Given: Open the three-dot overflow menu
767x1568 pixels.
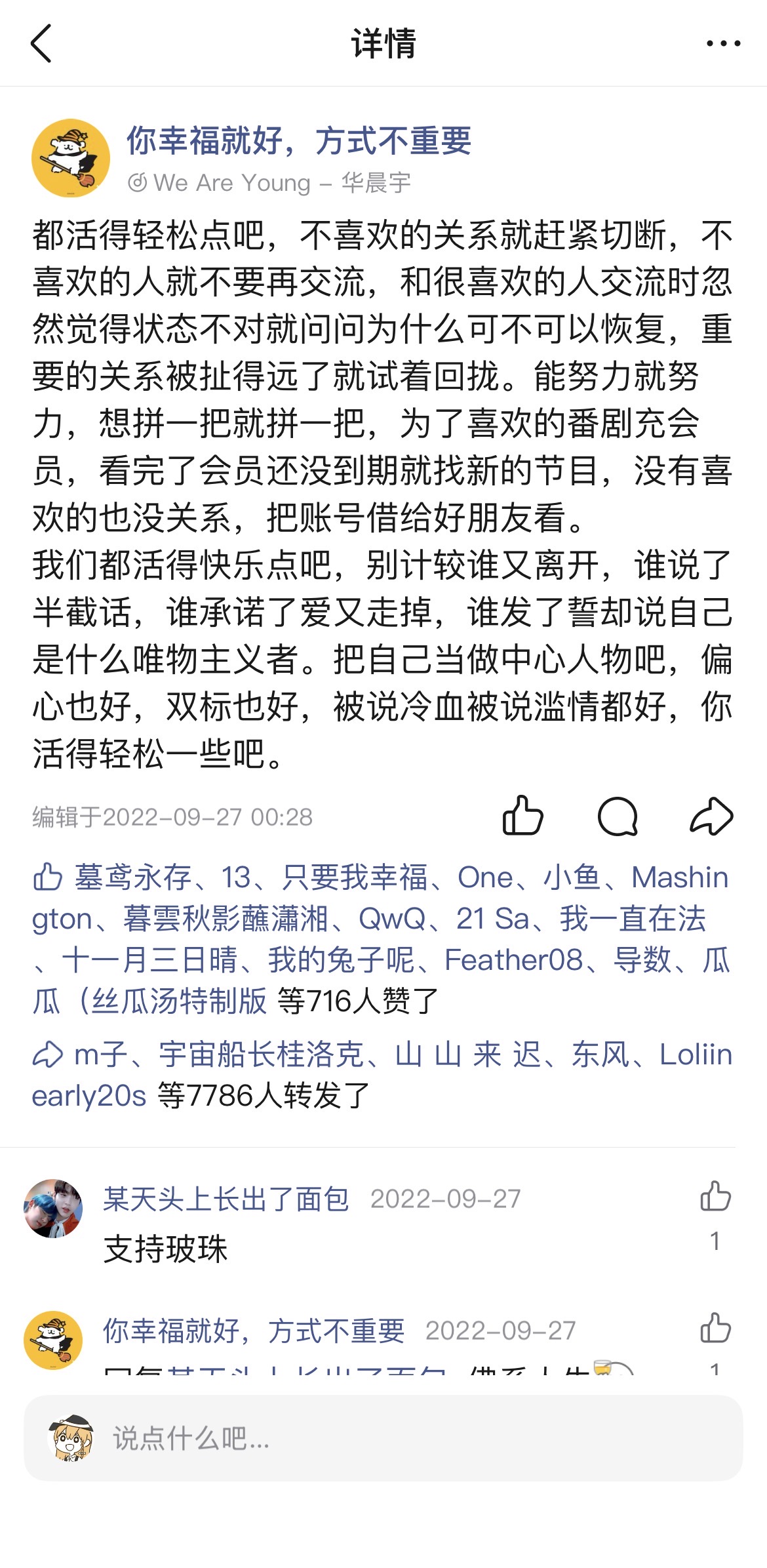Looking at the screenshot, I should (x=723, y=44).
